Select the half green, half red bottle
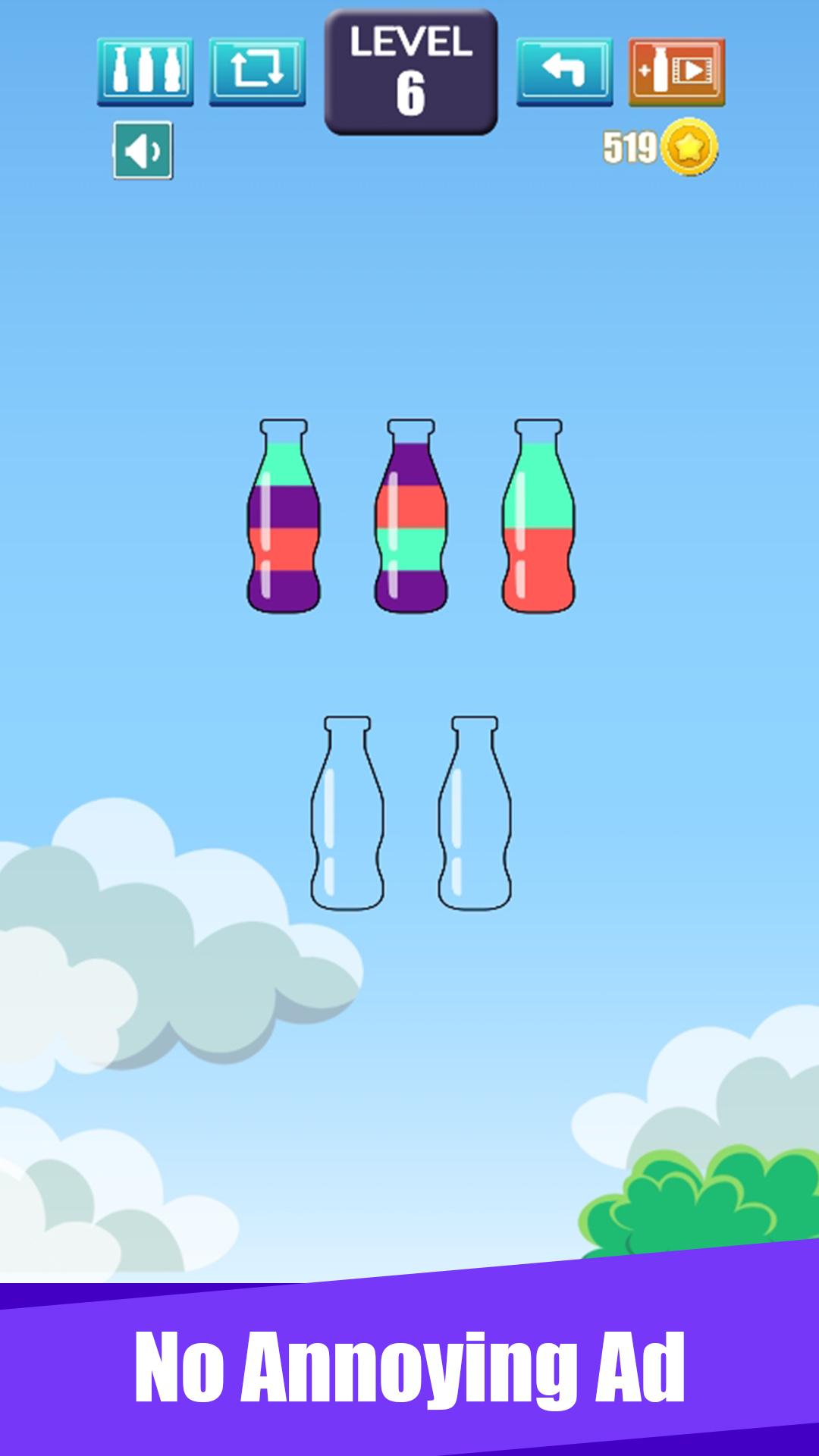The height and width of the screenshot is (1456, 819). [538, 523]
